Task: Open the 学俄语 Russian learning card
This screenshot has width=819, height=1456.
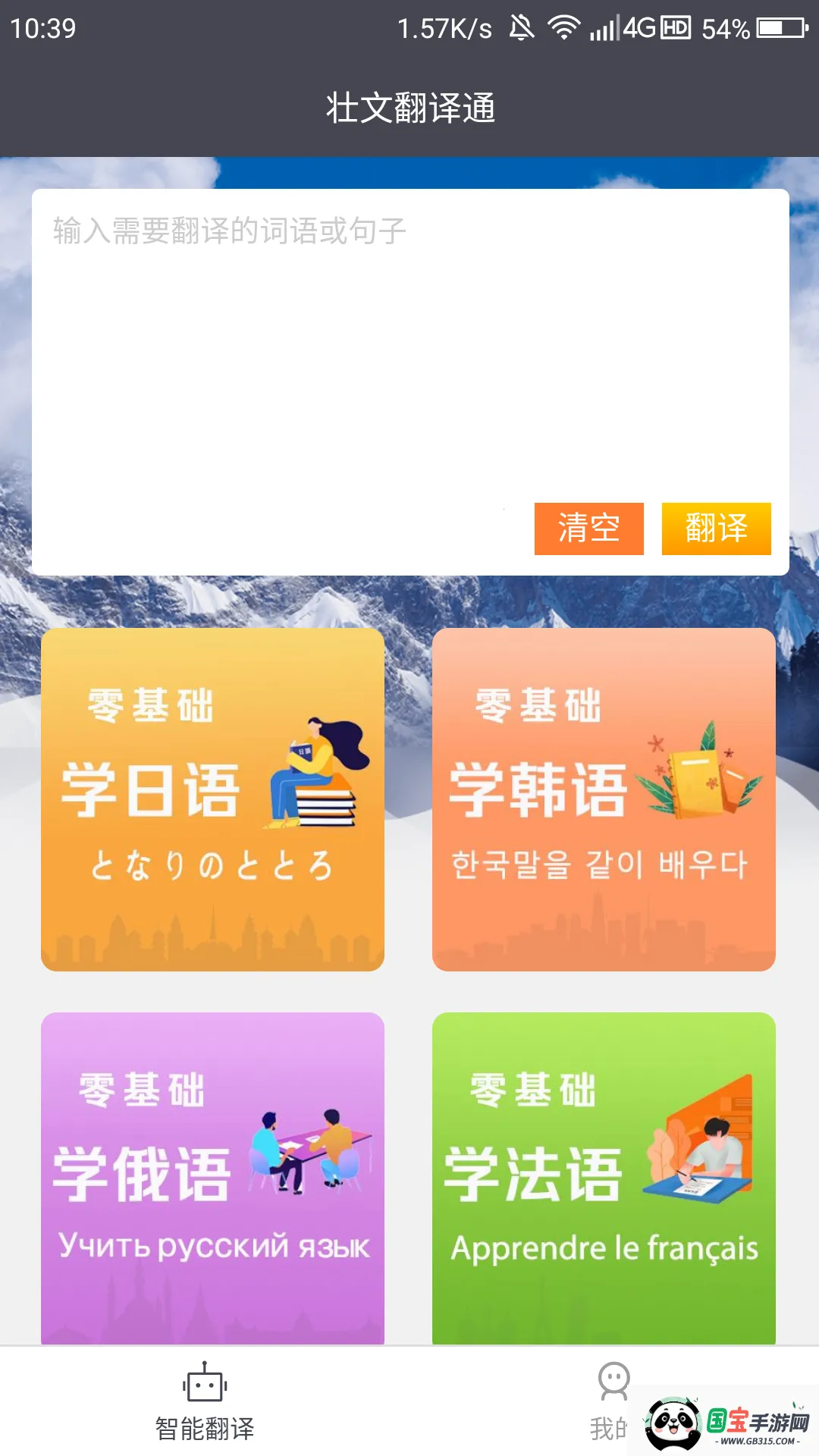Action: (213, 1179)
